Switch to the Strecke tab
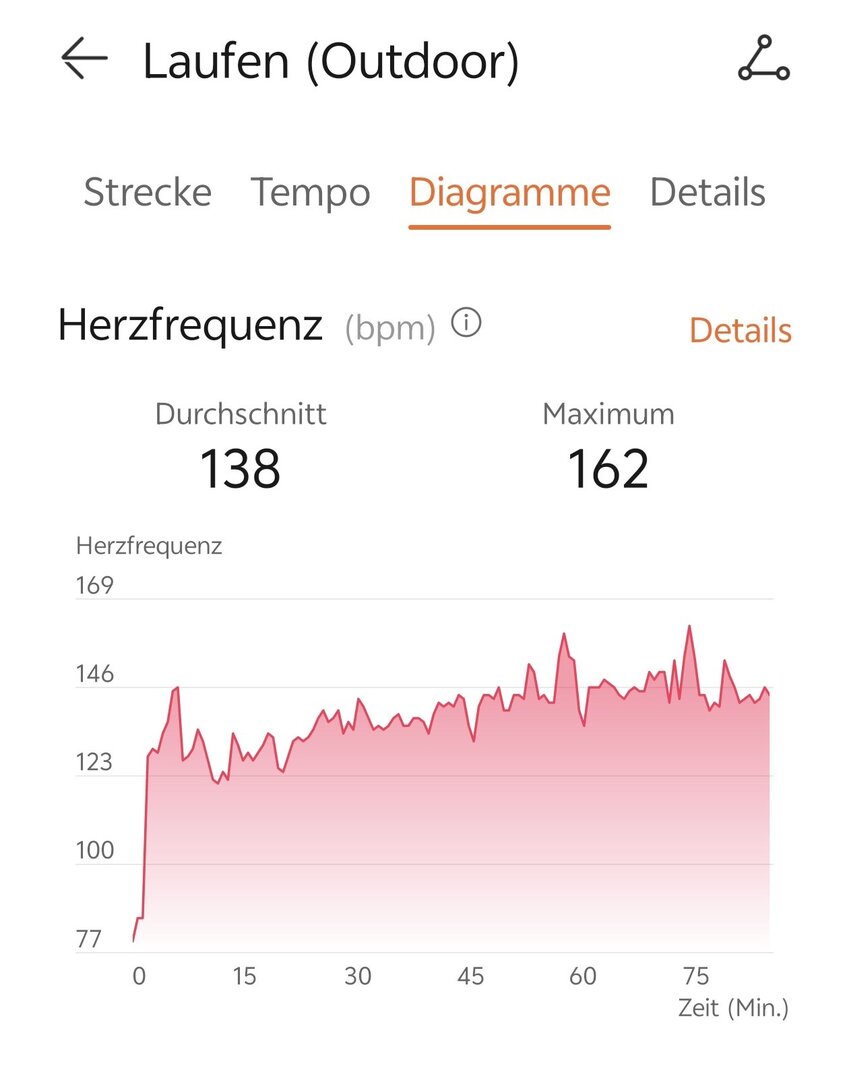The height and width of the screenshot is (1080, 849). (x=147, y=192)
